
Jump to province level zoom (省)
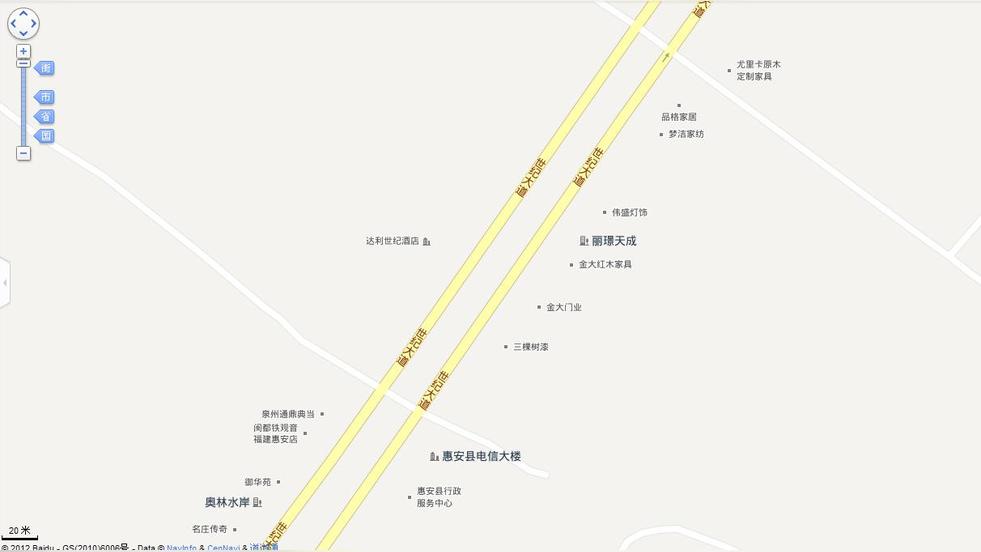(x=45, y=117)
